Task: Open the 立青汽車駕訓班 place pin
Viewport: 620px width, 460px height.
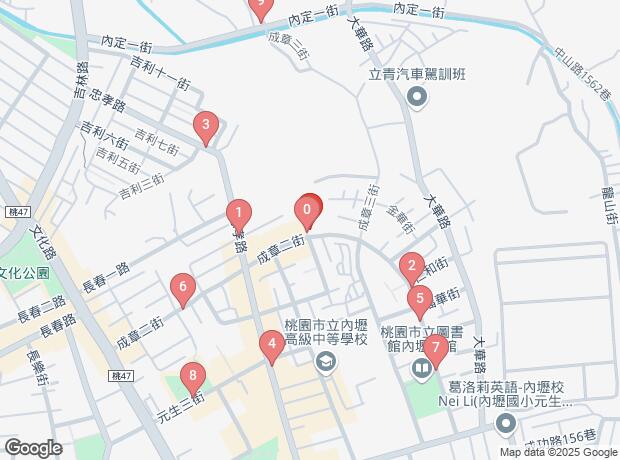Action: click(417, 97)
